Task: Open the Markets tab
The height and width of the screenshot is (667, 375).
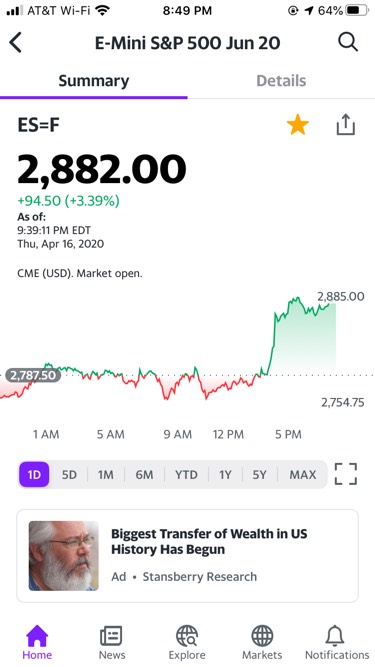Action: click(262, 642)
